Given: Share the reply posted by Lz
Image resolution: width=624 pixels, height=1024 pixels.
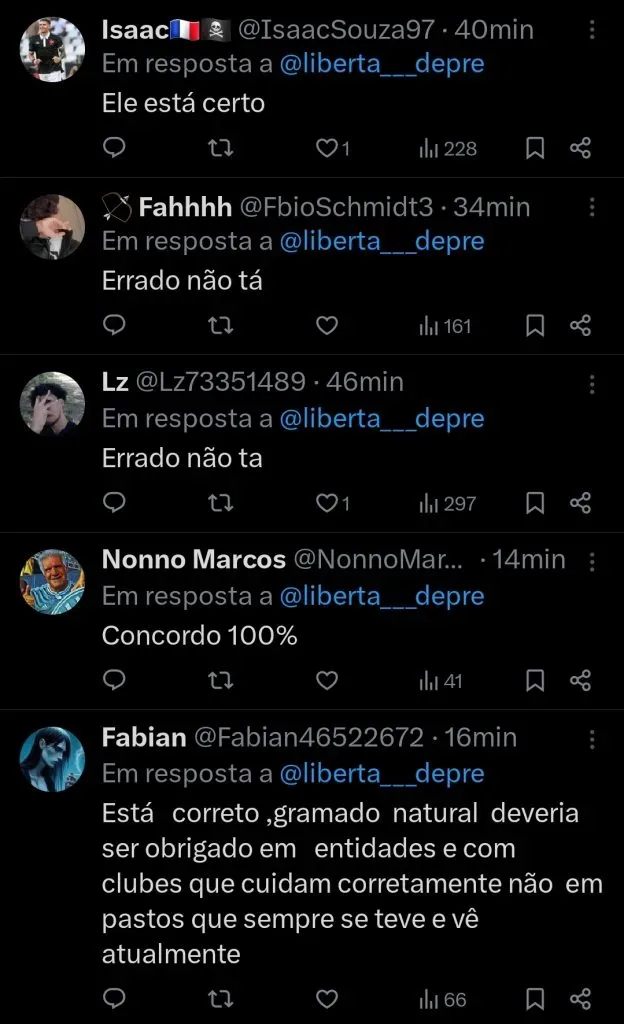Looking at the screenshot, I should pos(581,504).
